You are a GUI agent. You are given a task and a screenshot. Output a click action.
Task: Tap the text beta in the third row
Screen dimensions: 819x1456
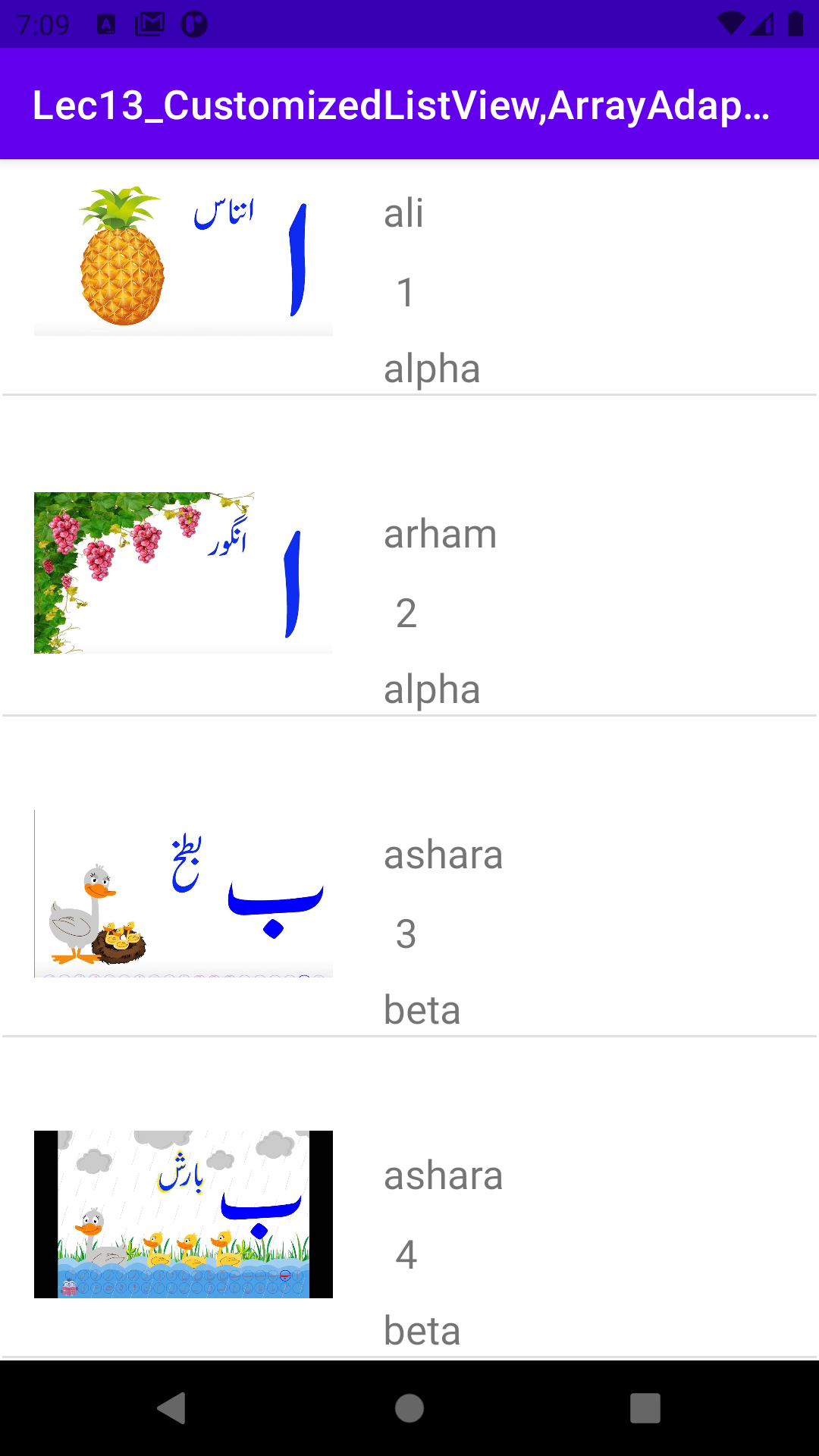point(422,1011)
